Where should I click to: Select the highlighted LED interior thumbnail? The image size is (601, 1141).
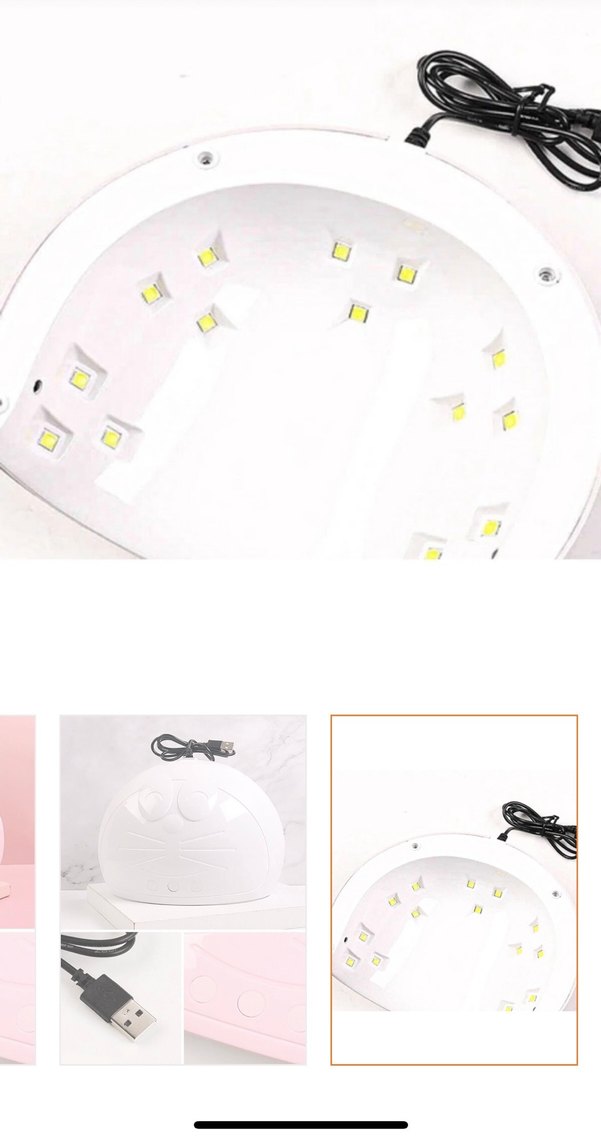click(454, 889)
